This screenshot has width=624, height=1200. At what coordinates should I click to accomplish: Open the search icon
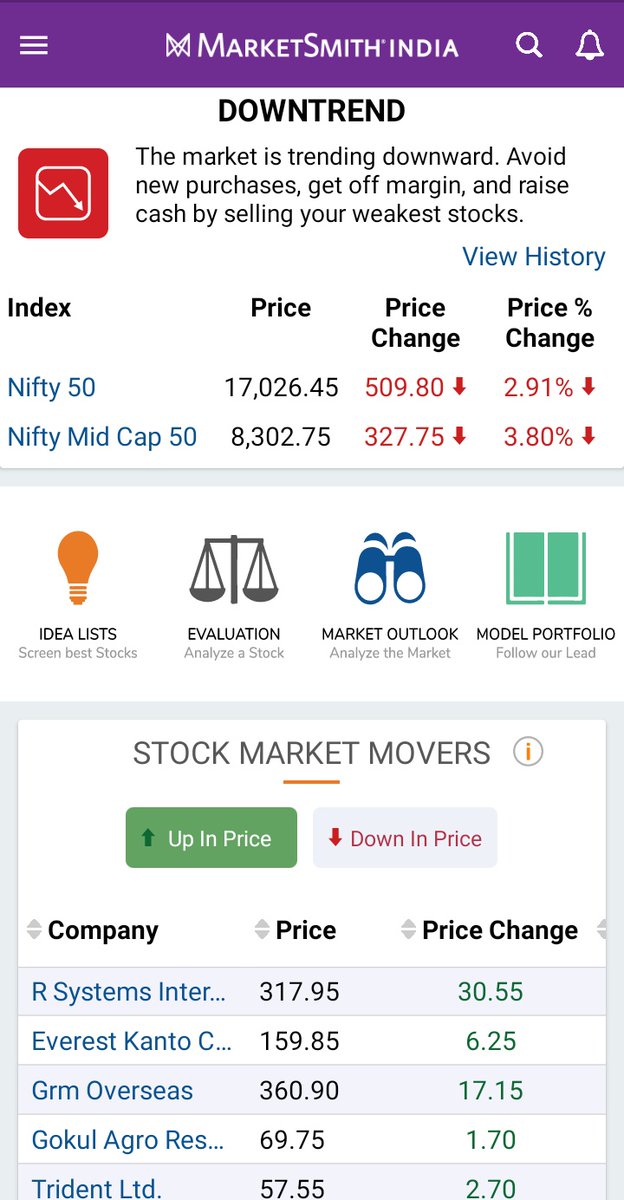click(529, 45)
